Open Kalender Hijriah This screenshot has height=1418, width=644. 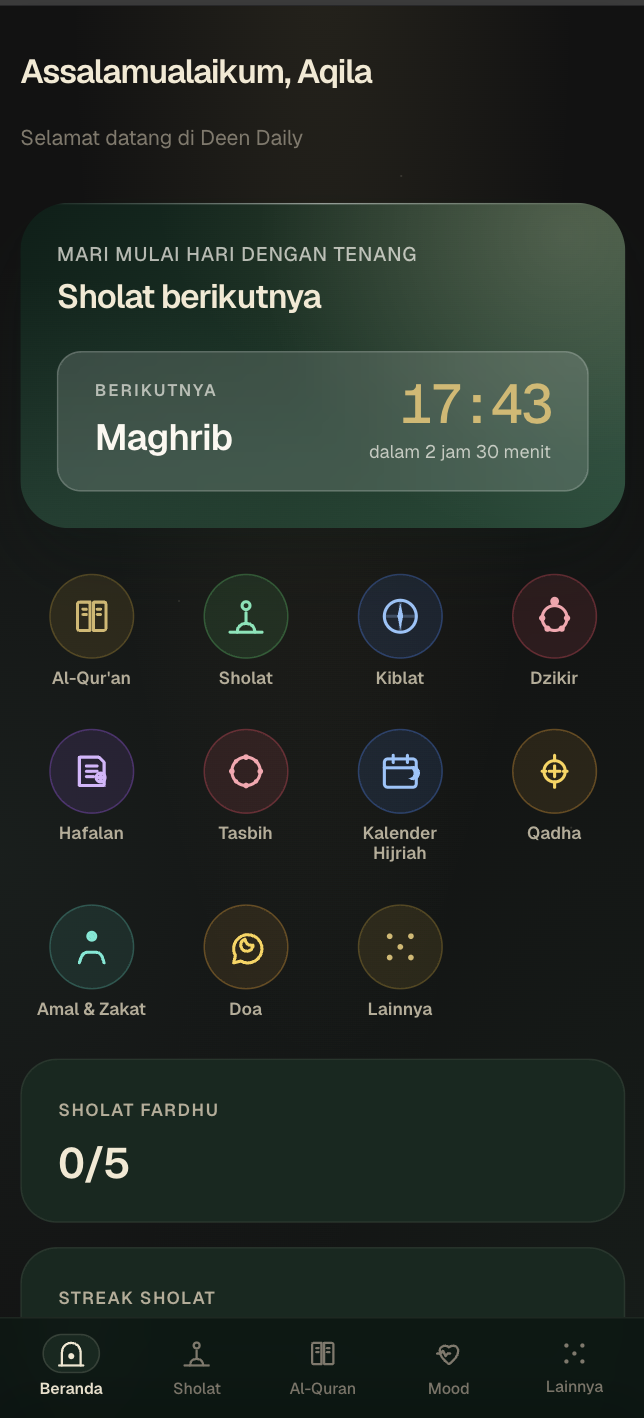point(400,795)
